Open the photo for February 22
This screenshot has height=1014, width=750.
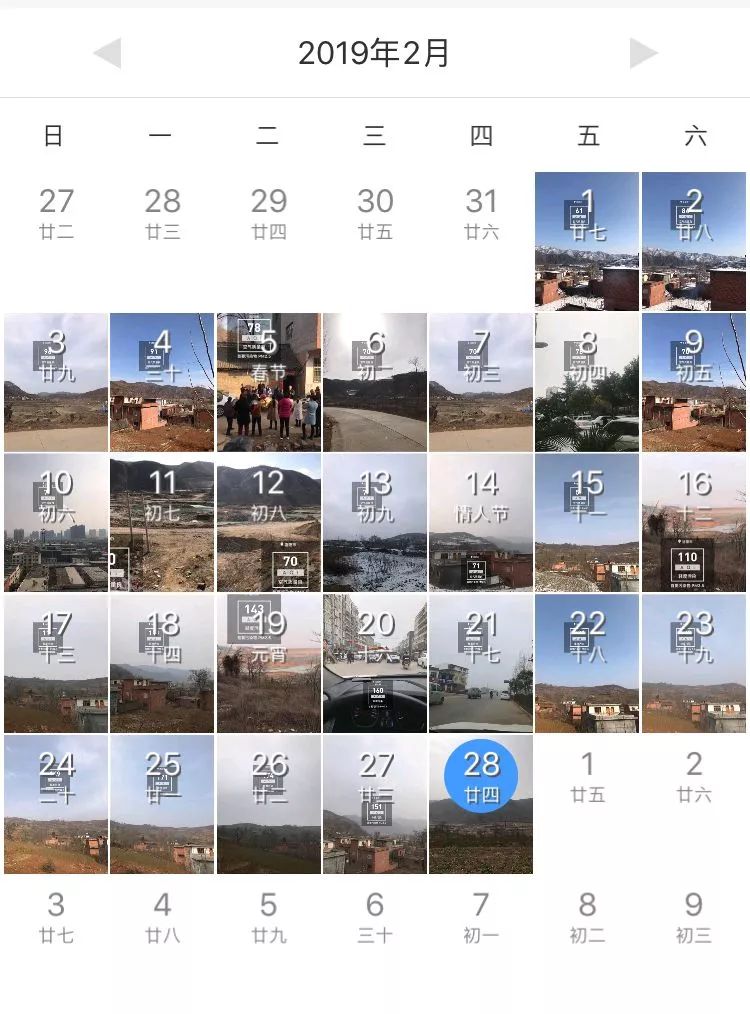587,664
